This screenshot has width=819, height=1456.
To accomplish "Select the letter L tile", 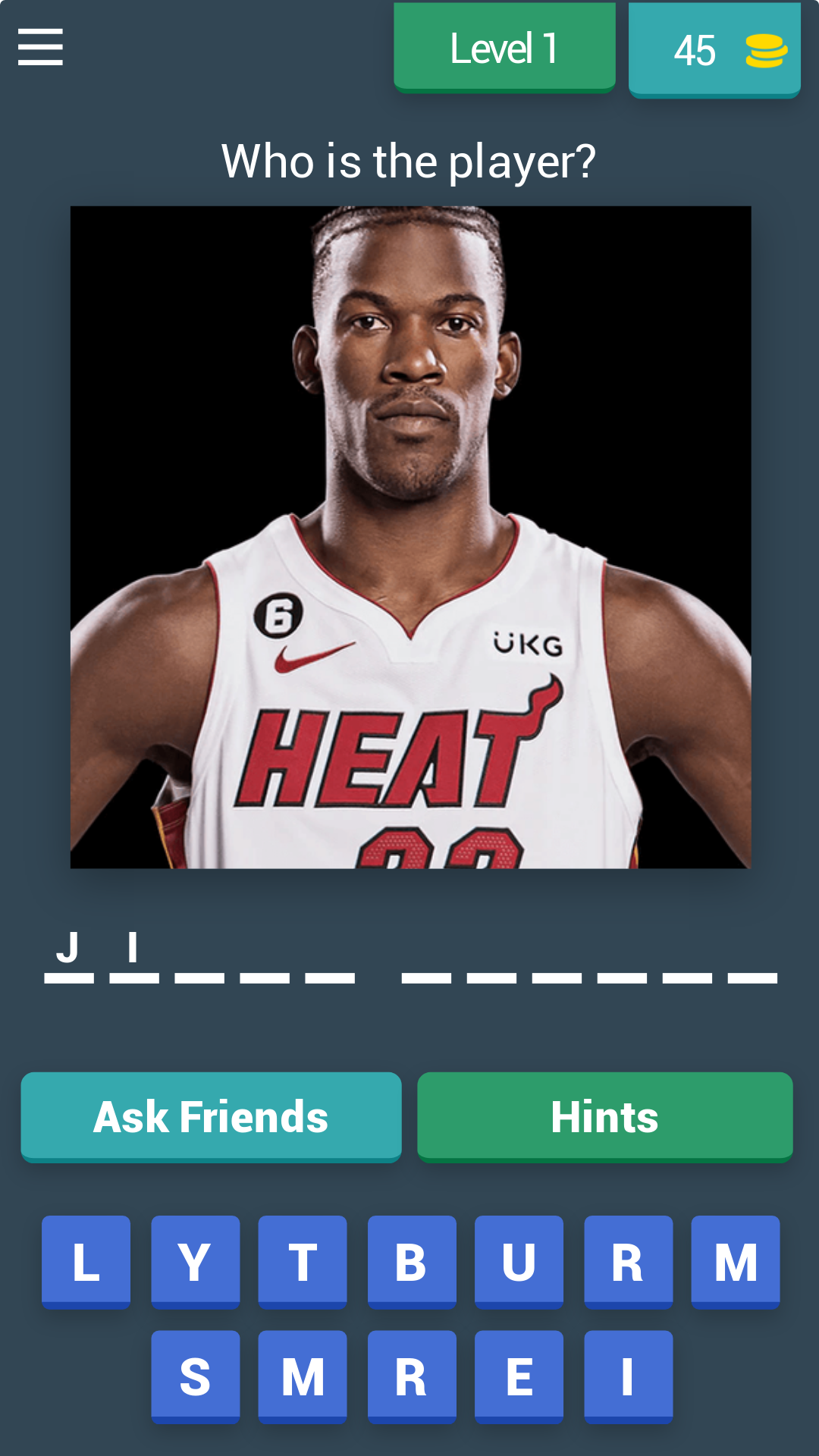I will 86,1262.
